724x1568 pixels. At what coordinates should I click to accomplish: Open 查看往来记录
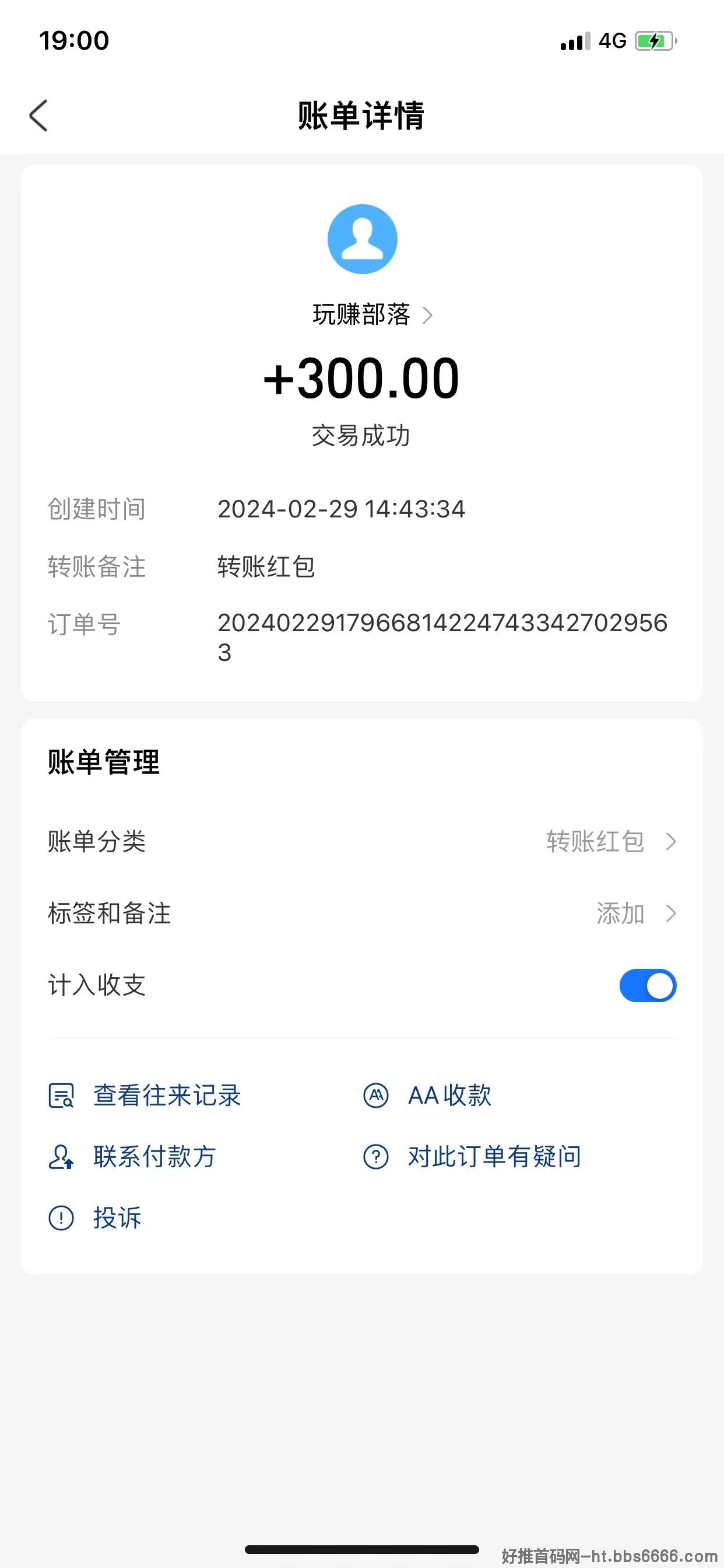pos(145,1095)
